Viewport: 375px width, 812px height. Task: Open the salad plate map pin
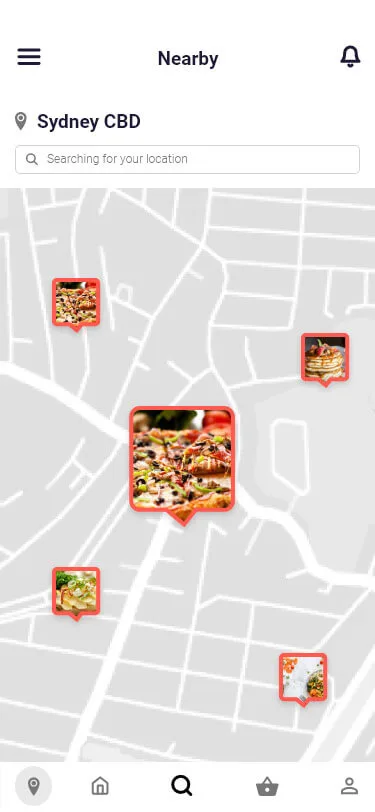click(303, 679)
